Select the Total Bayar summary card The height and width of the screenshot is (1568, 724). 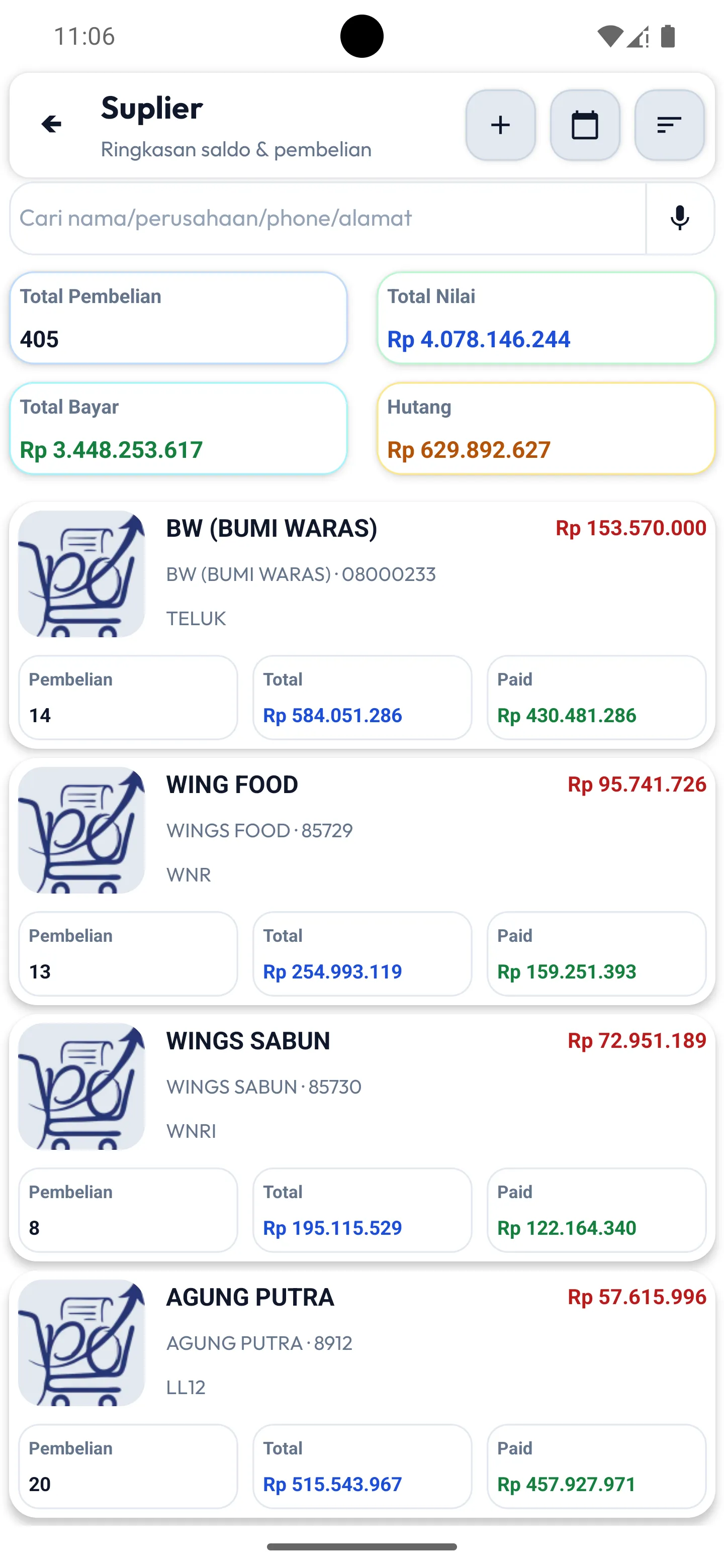coord(179,428)
